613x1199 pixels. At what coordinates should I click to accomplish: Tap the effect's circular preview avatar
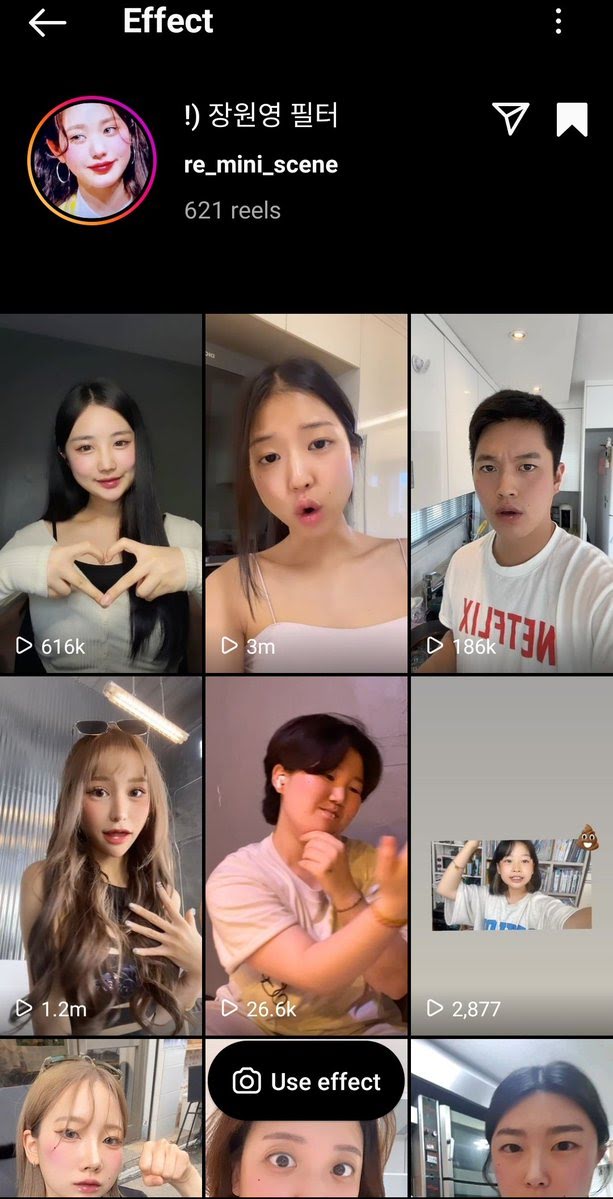[x=92, y=160]
